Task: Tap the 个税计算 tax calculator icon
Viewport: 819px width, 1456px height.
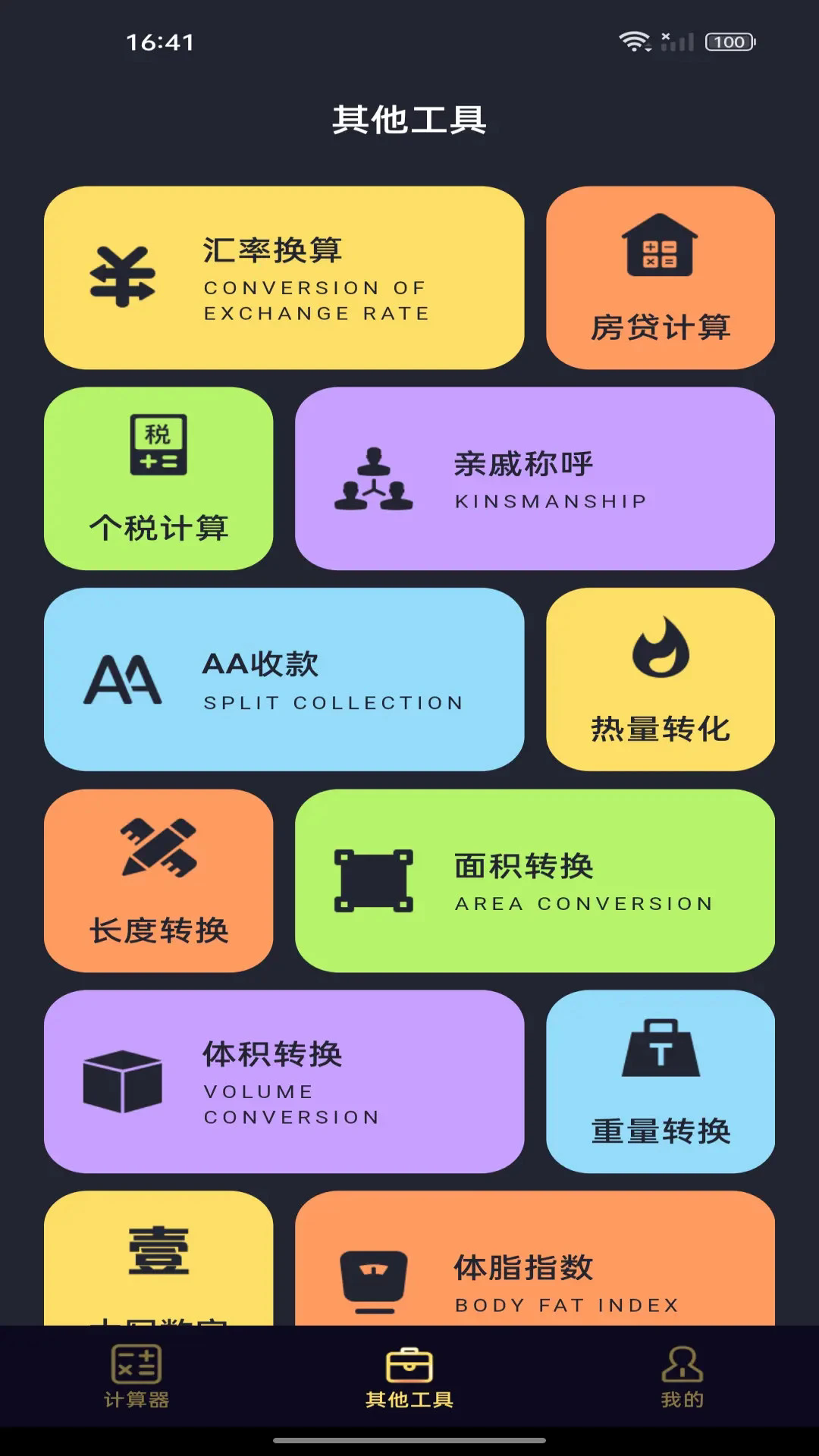Action: [157, 445]
